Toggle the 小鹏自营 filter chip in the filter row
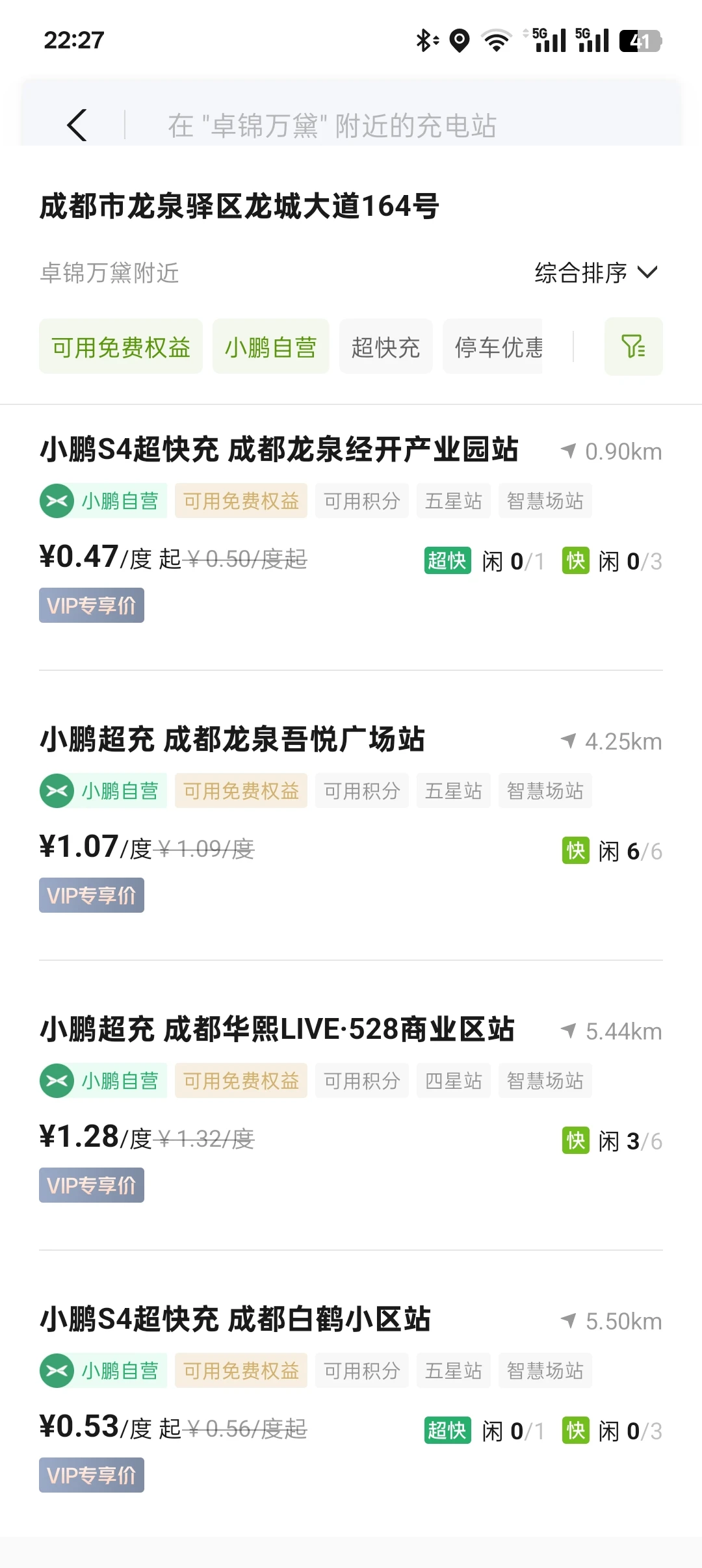 click(270, 346)
